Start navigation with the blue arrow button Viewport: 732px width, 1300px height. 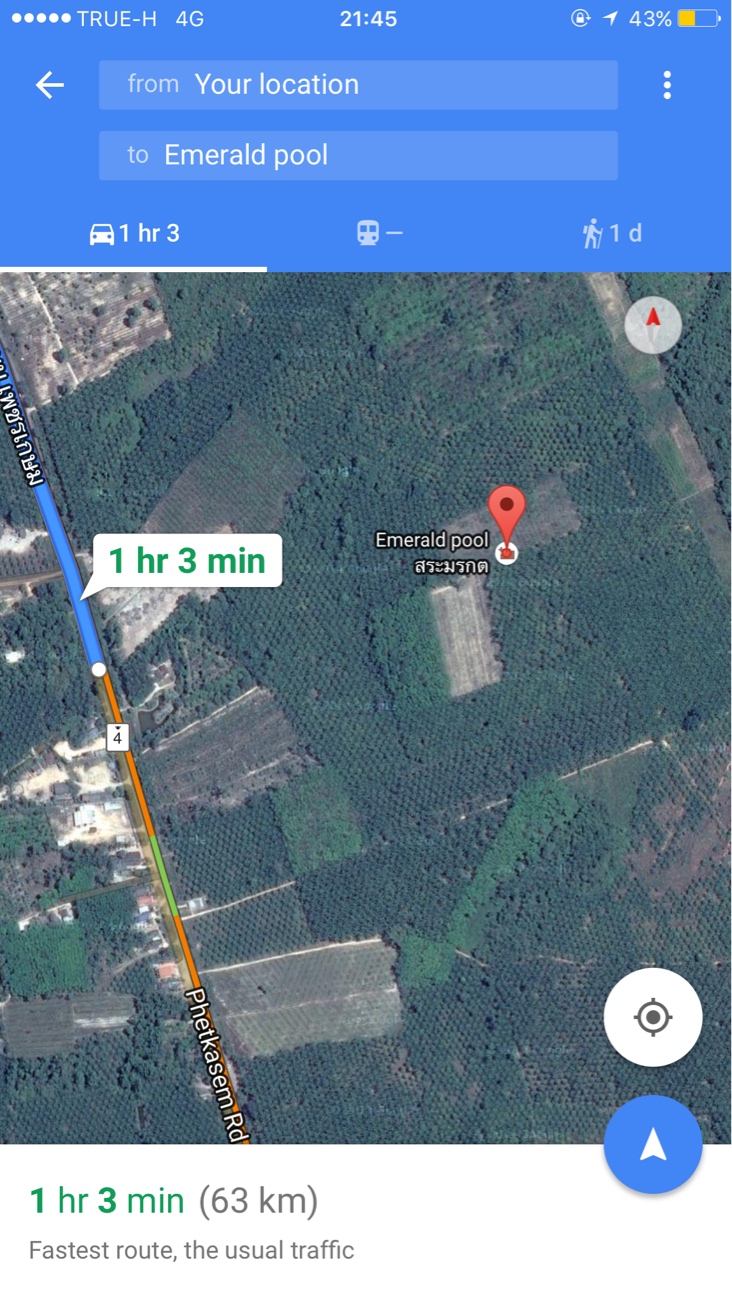653,1144
